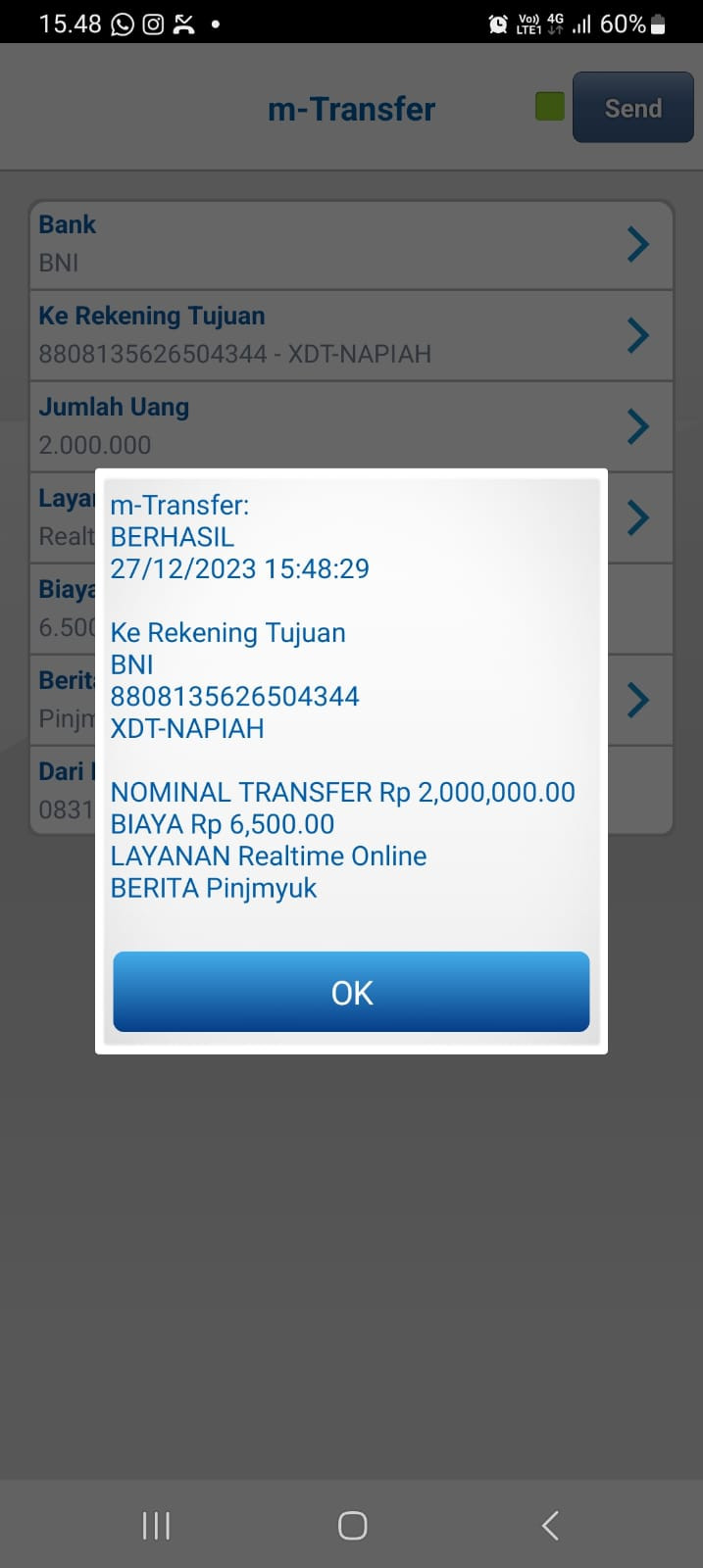This screenshot has width=703, height=1568.
Task: Tap the Send button
Action: (632, 108)
